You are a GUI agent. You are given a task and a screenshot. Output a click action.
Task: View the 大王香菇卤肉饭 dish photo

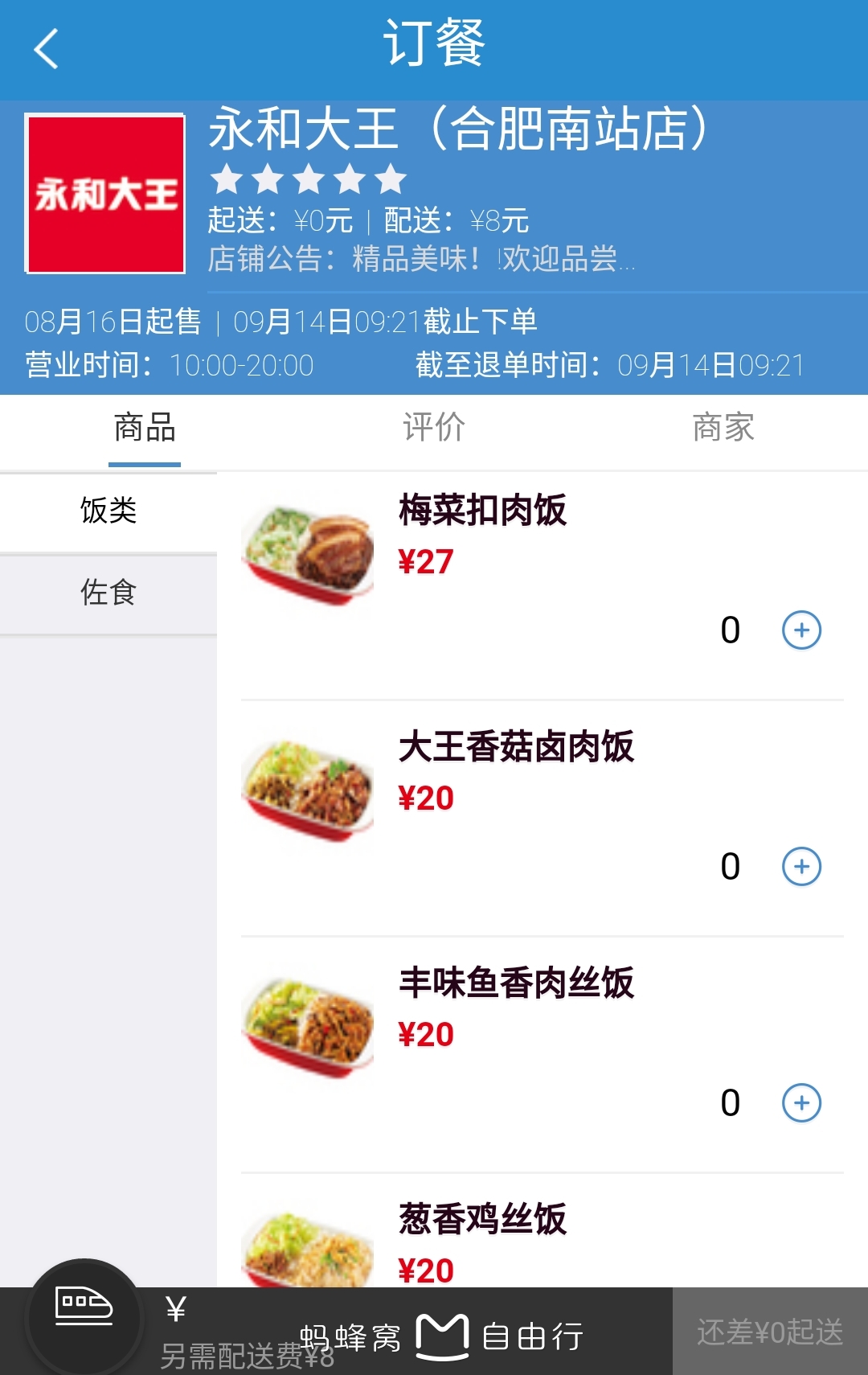(309, 789)
